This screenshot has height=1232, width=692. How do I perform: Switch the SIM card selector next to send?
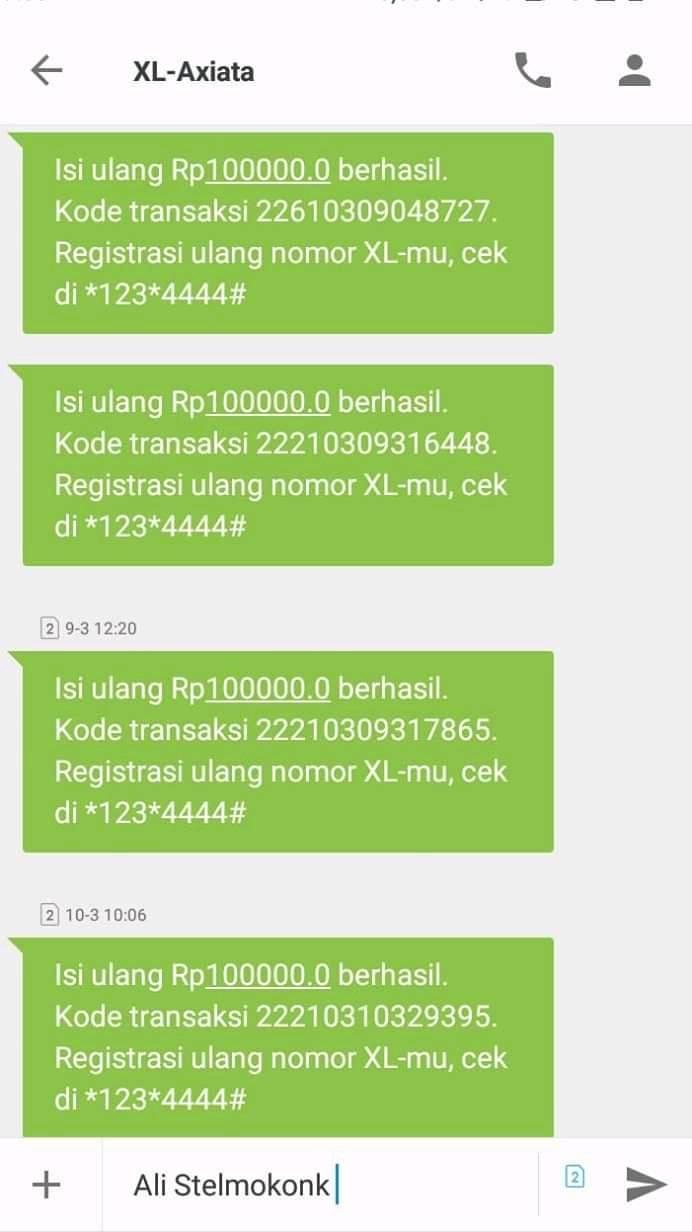pyautogui.click(x=574, y=1177)
